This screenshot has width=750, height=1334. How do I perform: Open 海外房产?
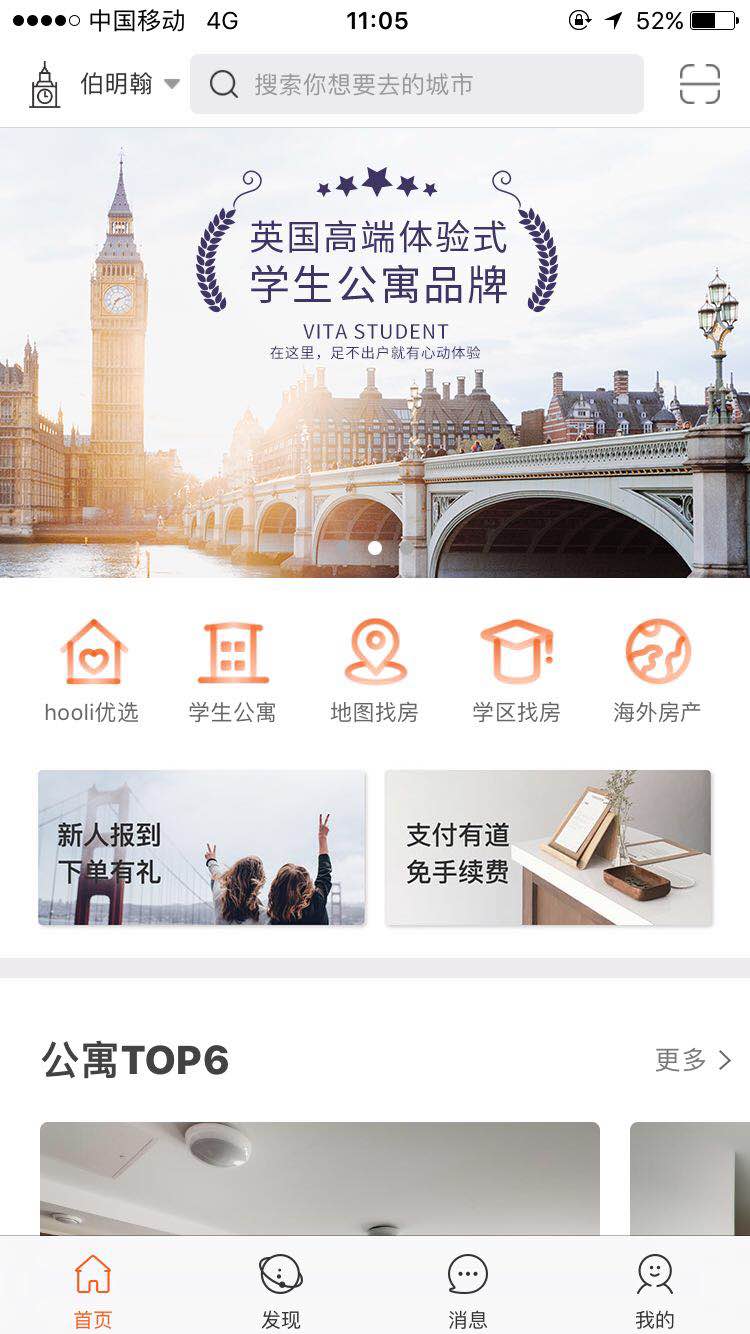click(x=657, y=670)
